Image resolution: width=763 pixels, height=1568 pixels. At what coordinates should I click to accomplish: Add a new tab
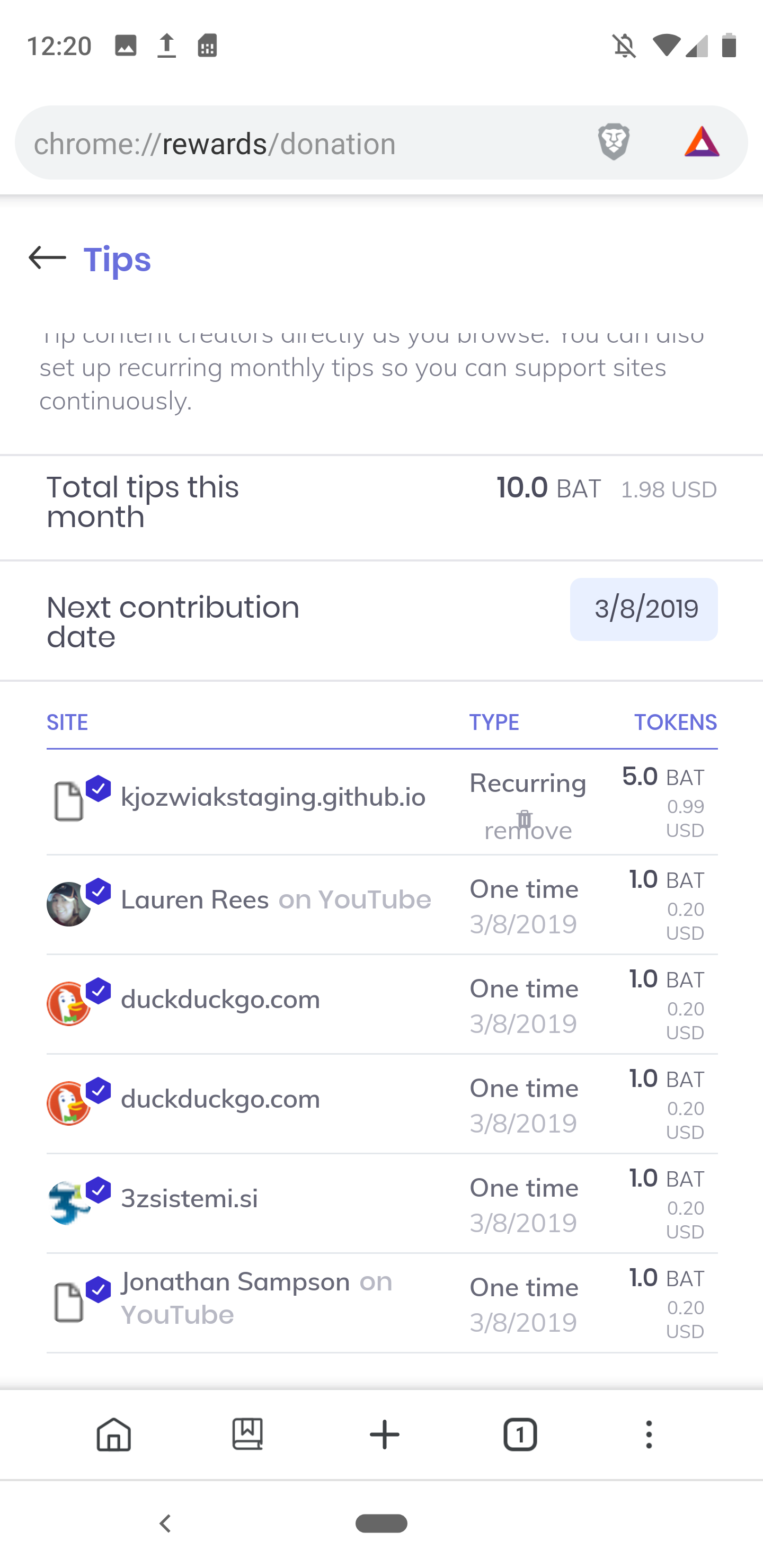tap(384, 1435)
